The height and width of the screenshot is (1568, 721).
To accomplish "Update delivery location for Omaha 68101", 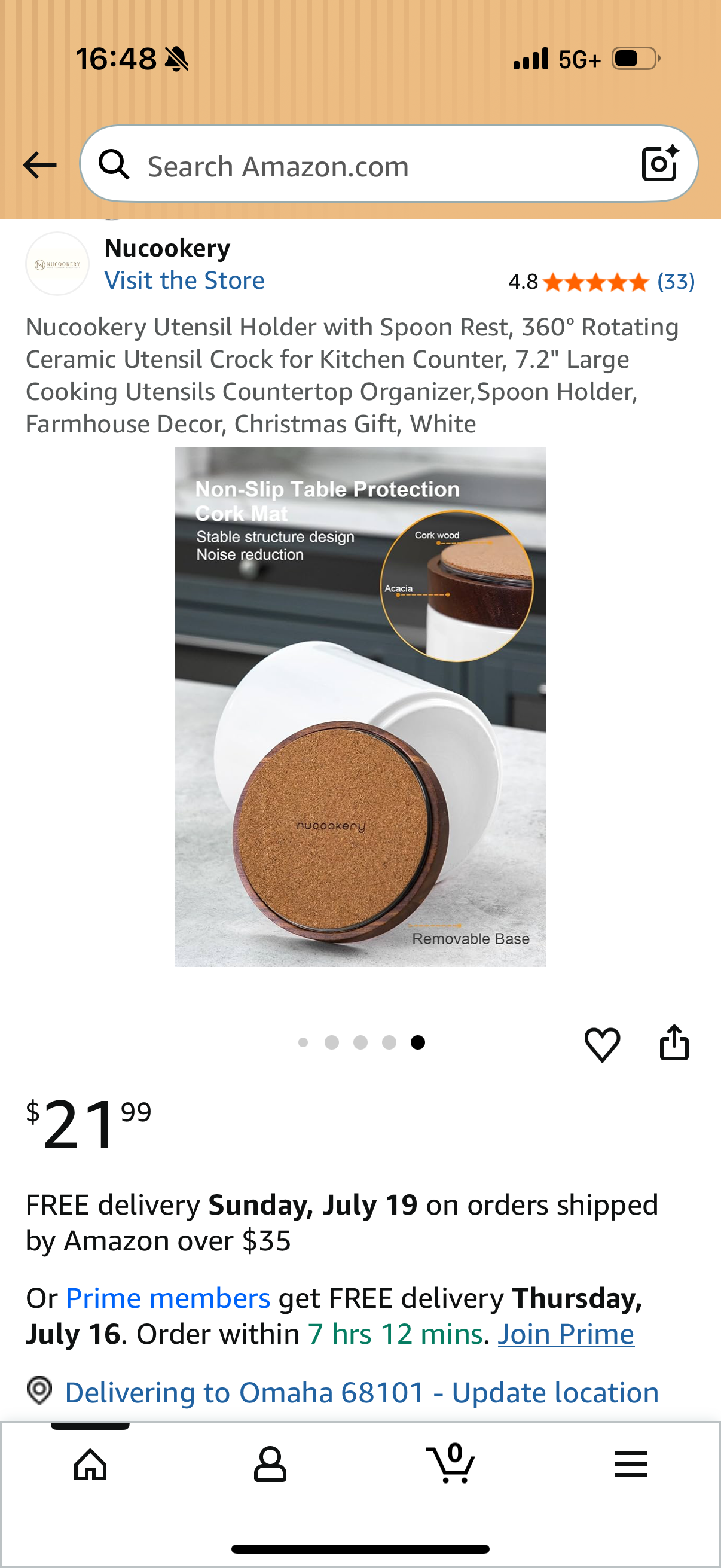I will pos(362,1393).
